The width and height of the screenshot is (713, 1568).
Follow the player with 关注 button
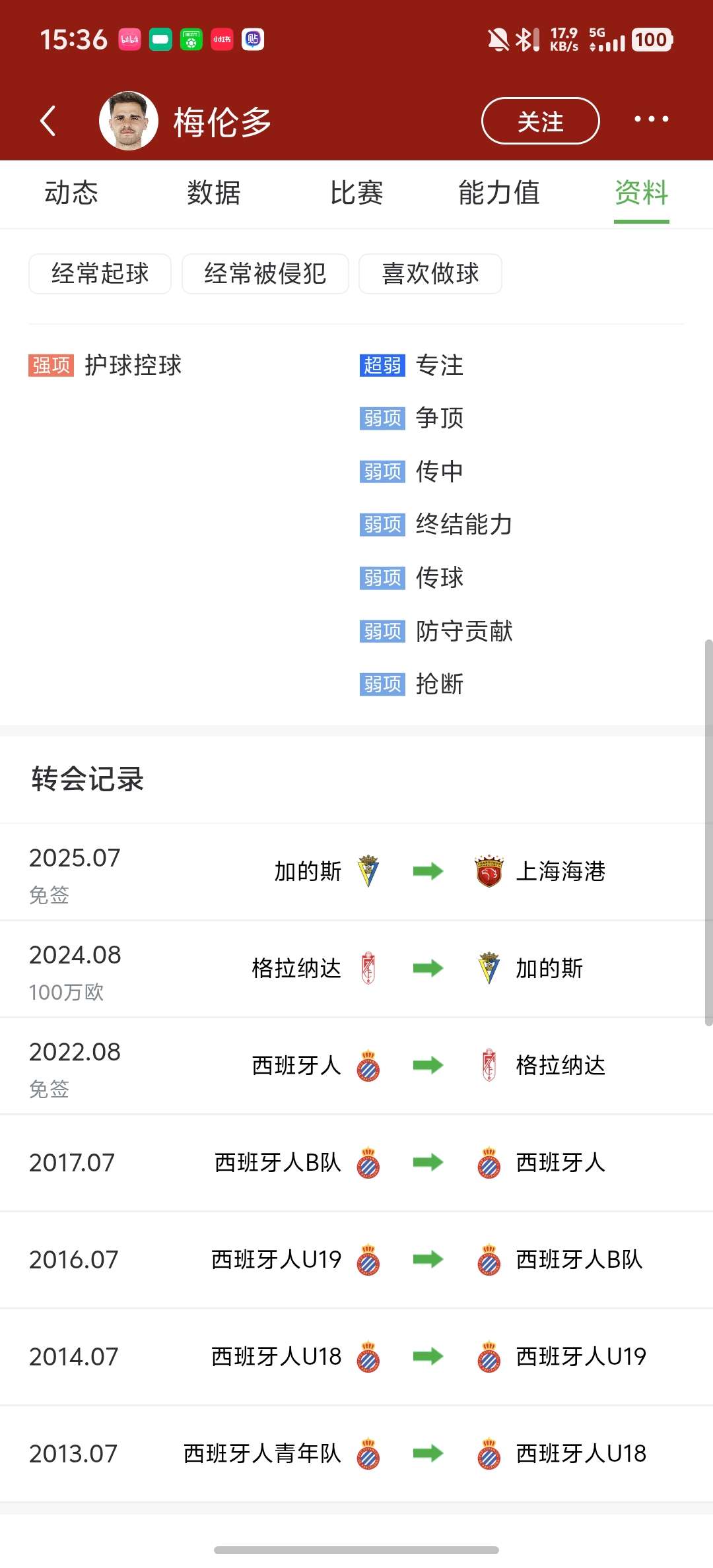[x=540, y=121]
